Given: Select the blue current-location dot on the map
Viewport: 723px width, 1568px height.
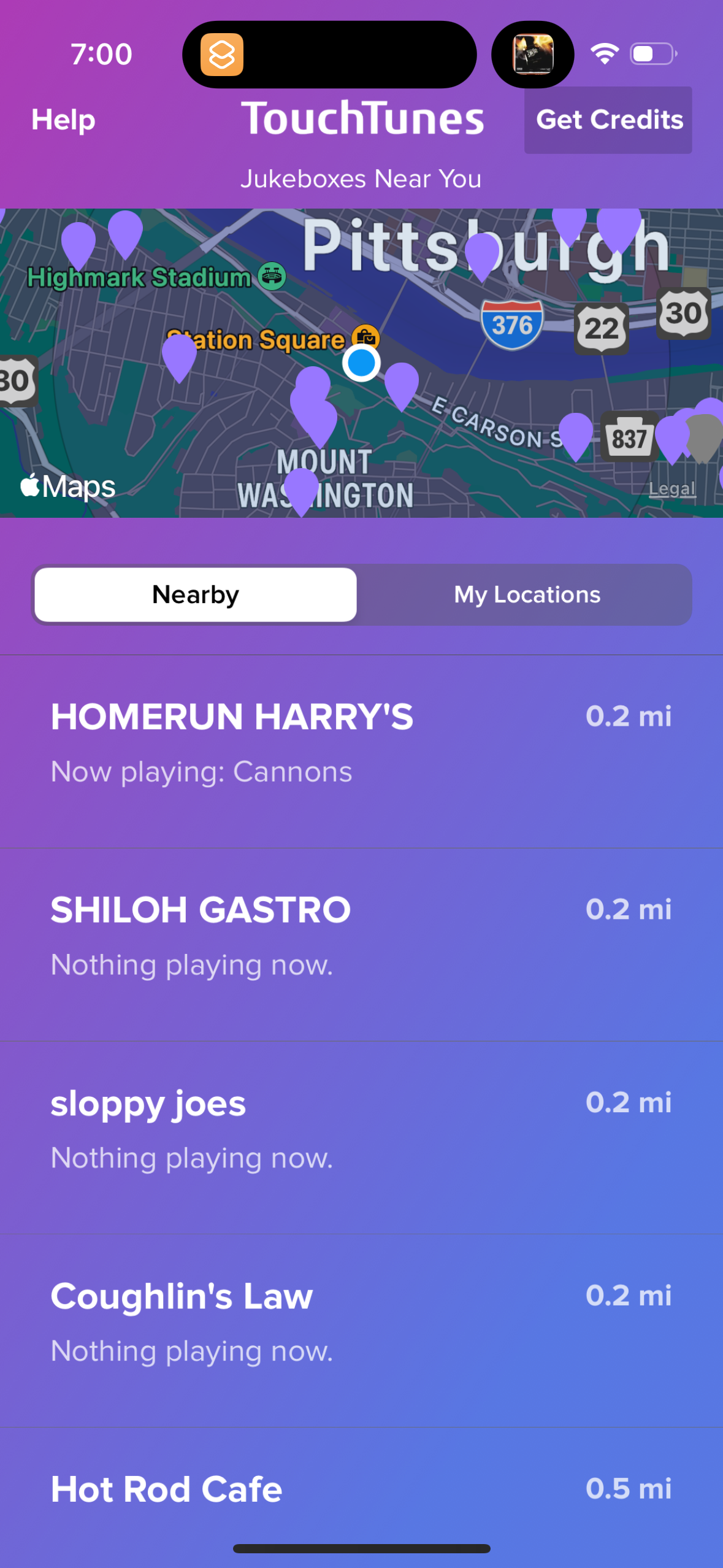Looking at the screenshot, I should [x=362, y=364].
